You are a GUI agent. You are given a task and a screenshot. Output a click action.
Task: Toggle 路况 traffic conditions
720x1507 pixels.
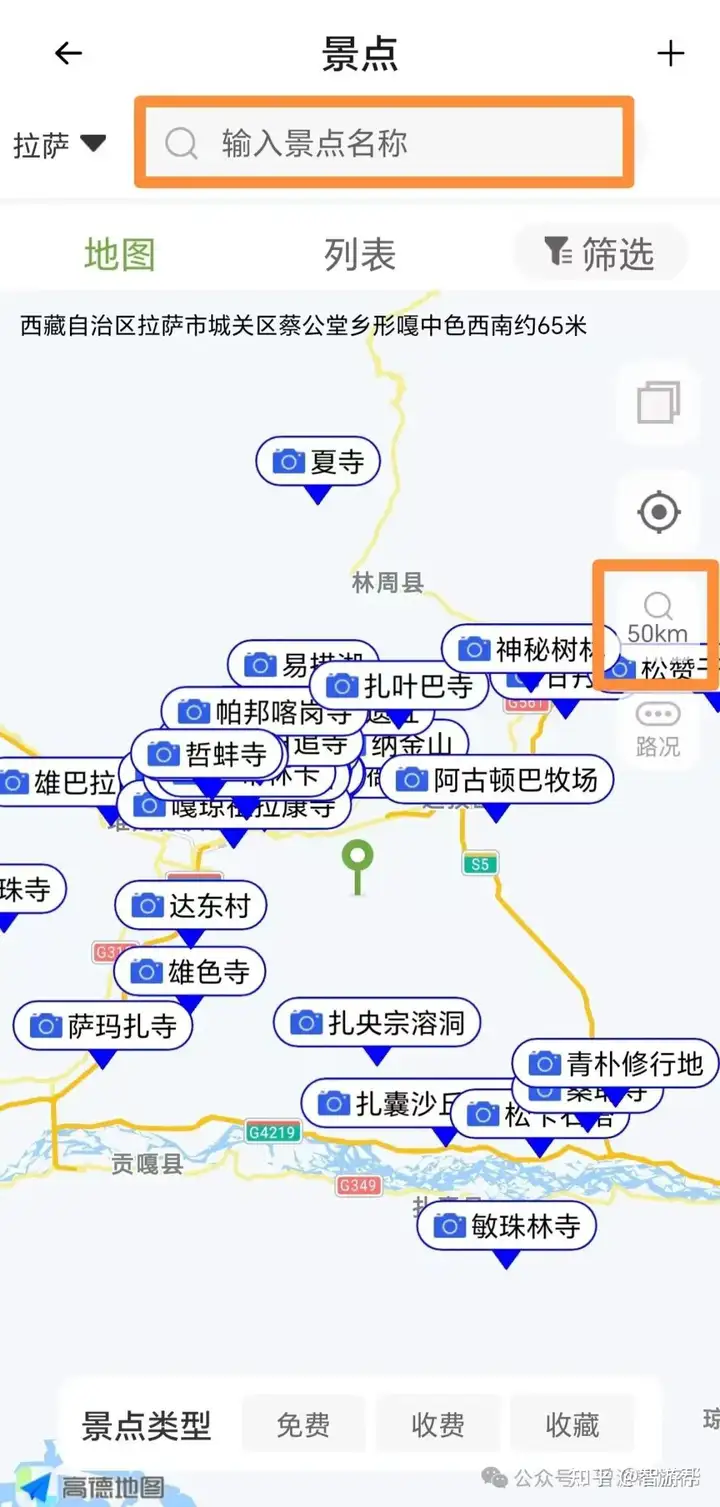pos(657,730)
